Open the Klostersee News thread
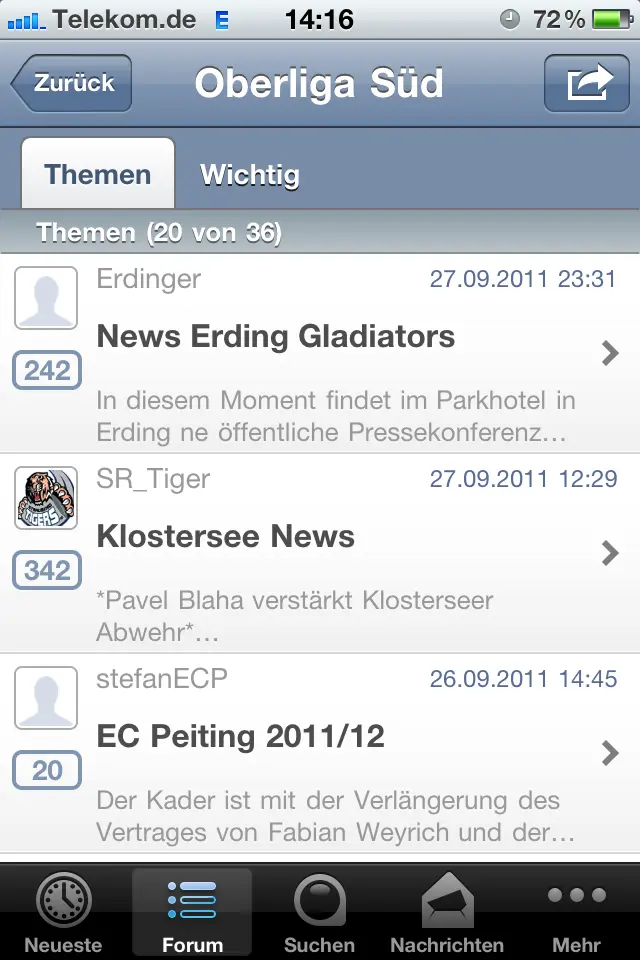 coord(320,553)
